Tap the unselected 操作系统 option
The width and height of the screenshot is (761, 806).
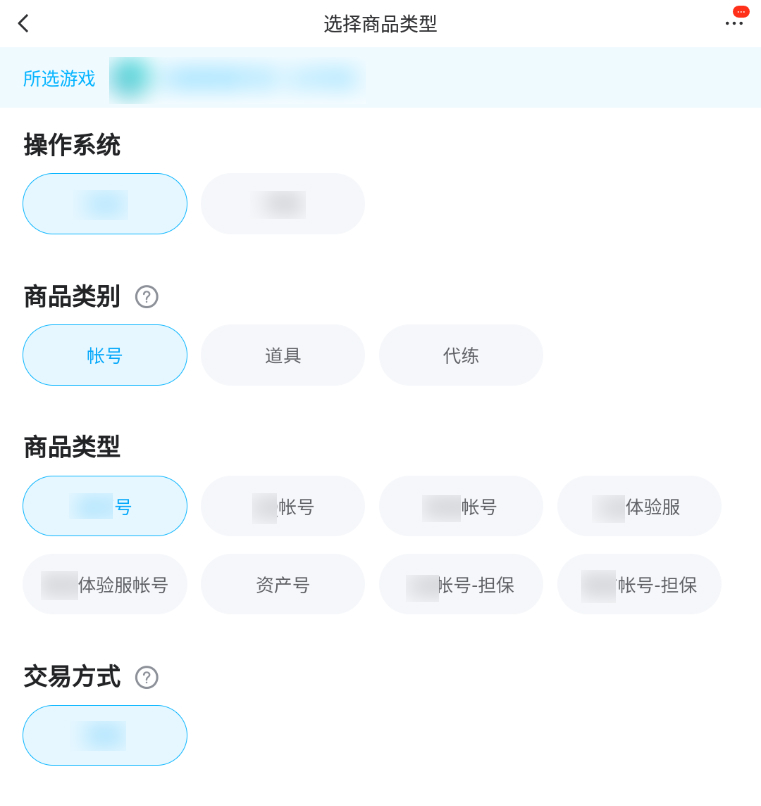pyautogui.click(x=283, y=204)
